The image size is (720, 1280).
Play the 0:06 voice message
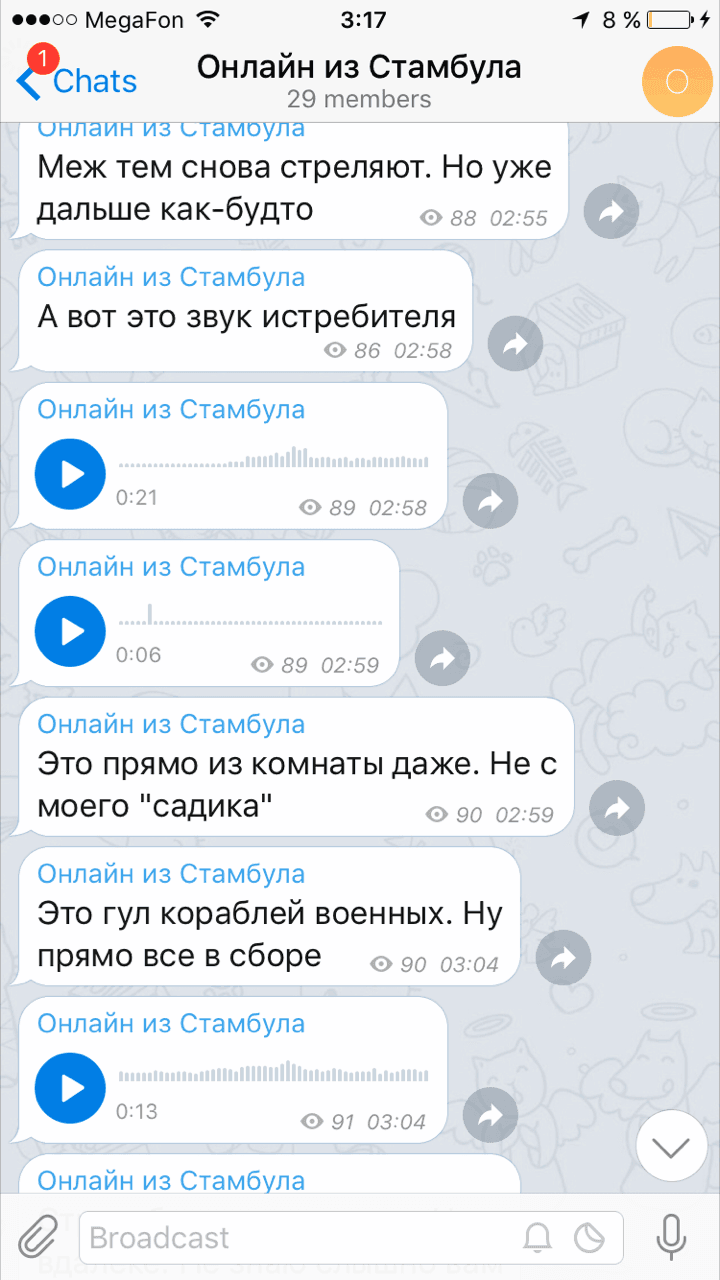click(x=70, y=631)
